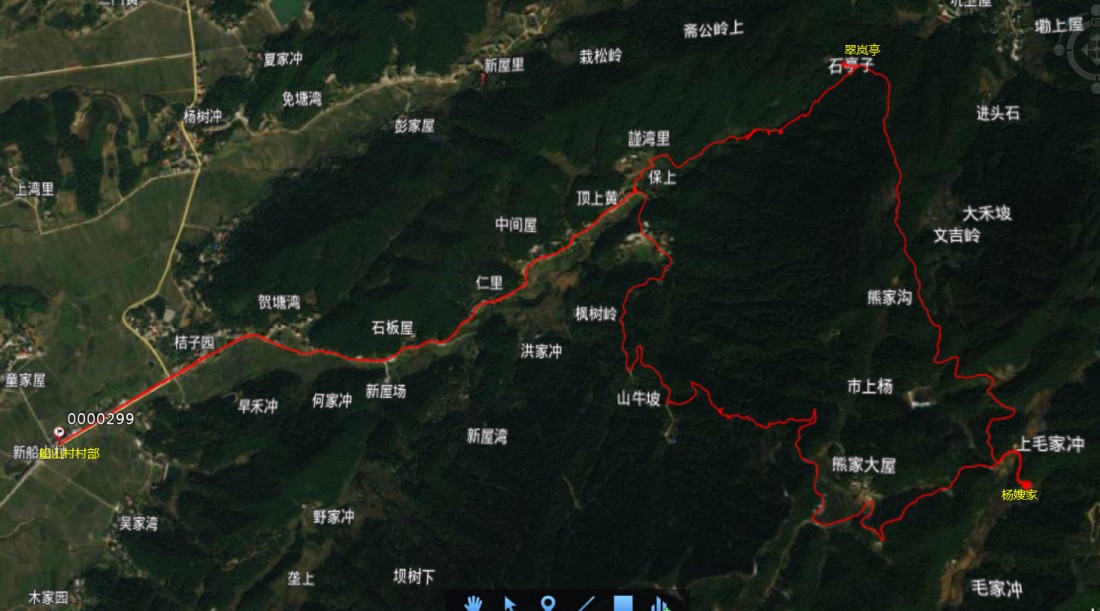Screen dimensions: 1100x611
Task: Select the arrow pointer tool
Action: (509, 603)
